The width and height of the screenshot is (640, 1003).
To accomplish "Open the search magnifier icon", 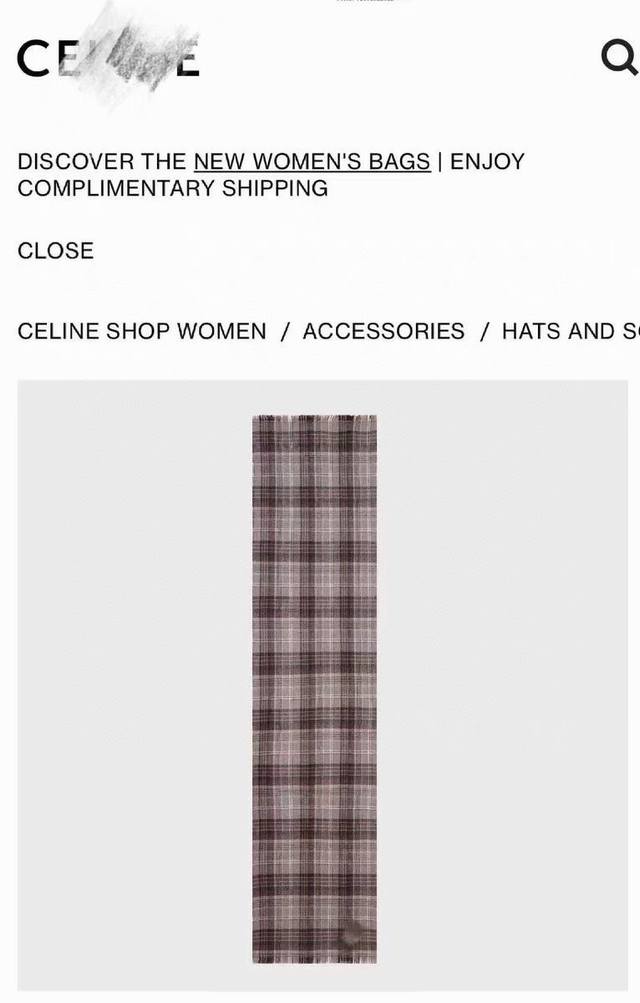I will pos(619,59).
